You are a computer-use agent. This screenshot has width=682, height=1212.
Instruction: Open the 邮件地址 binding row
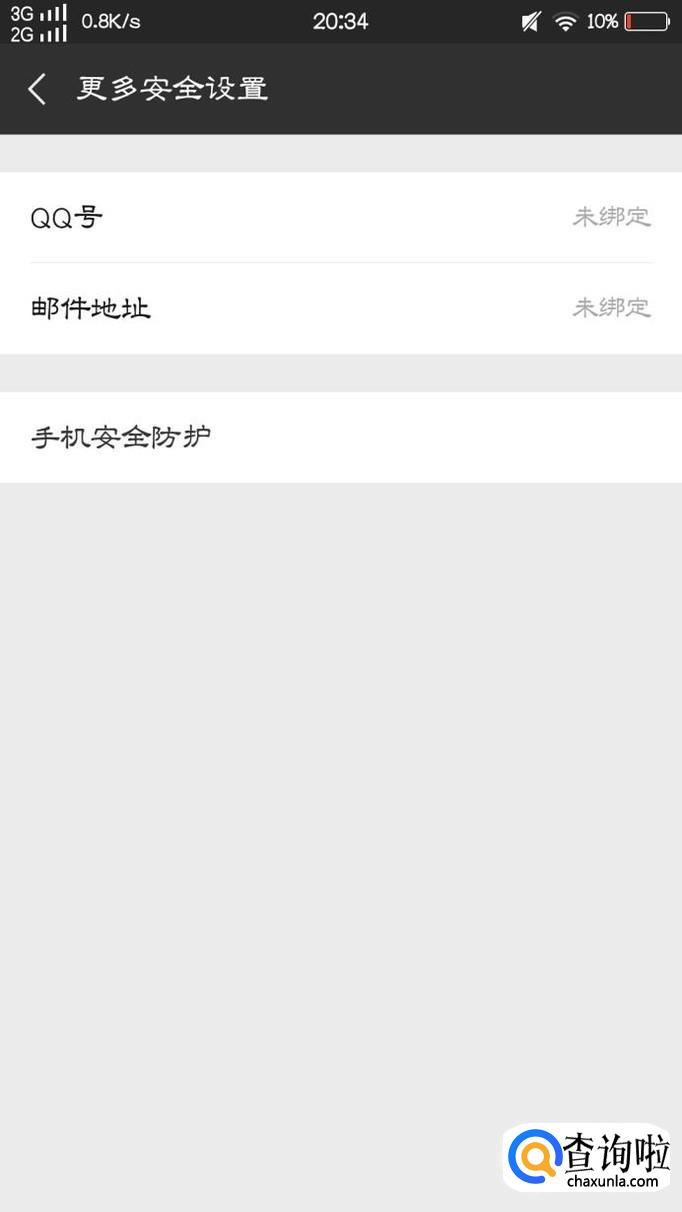(x=340, y=308)
